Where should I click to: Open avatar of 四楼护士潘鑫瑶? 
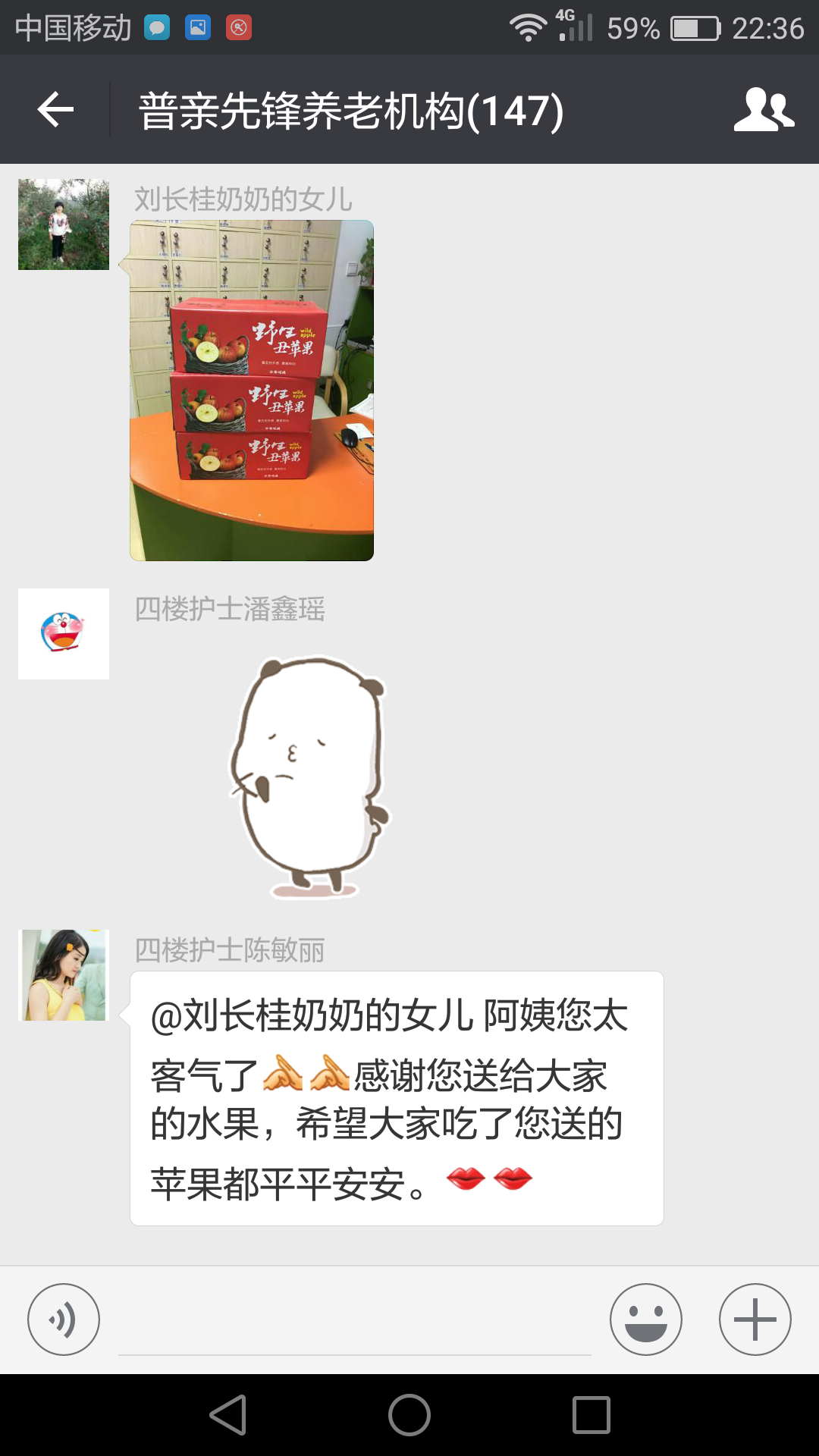coord(64,634)
